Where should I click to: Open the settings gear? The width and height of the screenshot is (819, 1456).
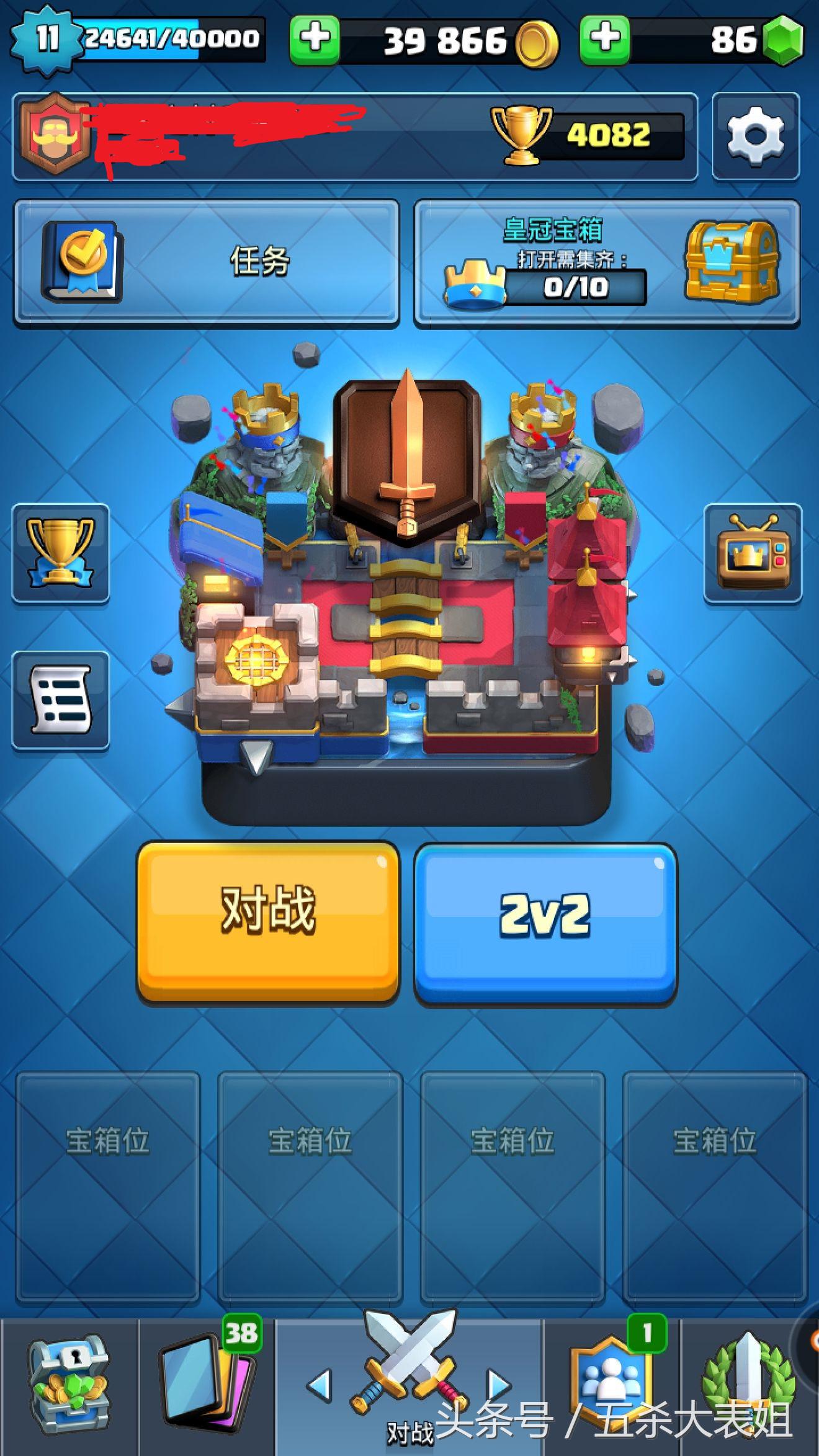(x=755, y=136)
